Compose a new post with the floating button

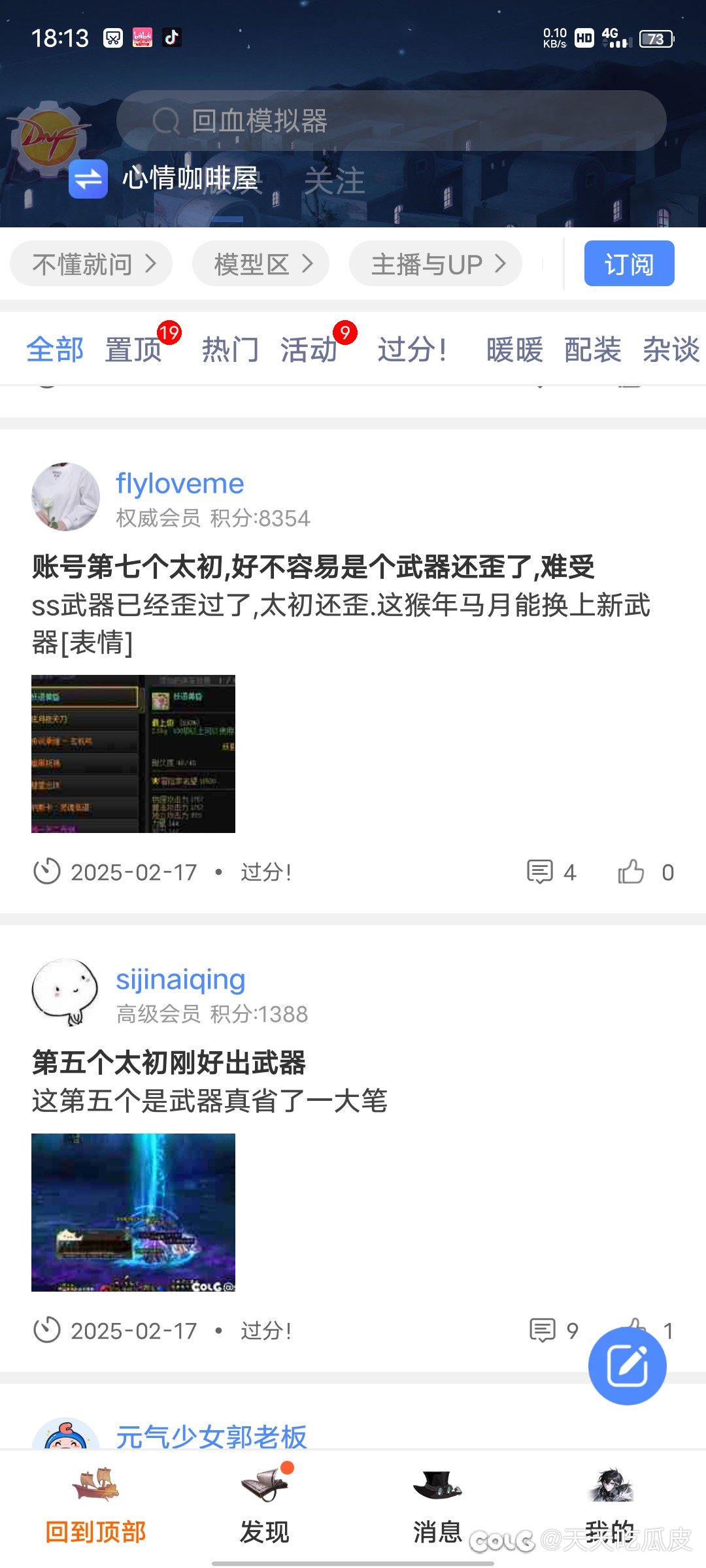point(628,1365)
